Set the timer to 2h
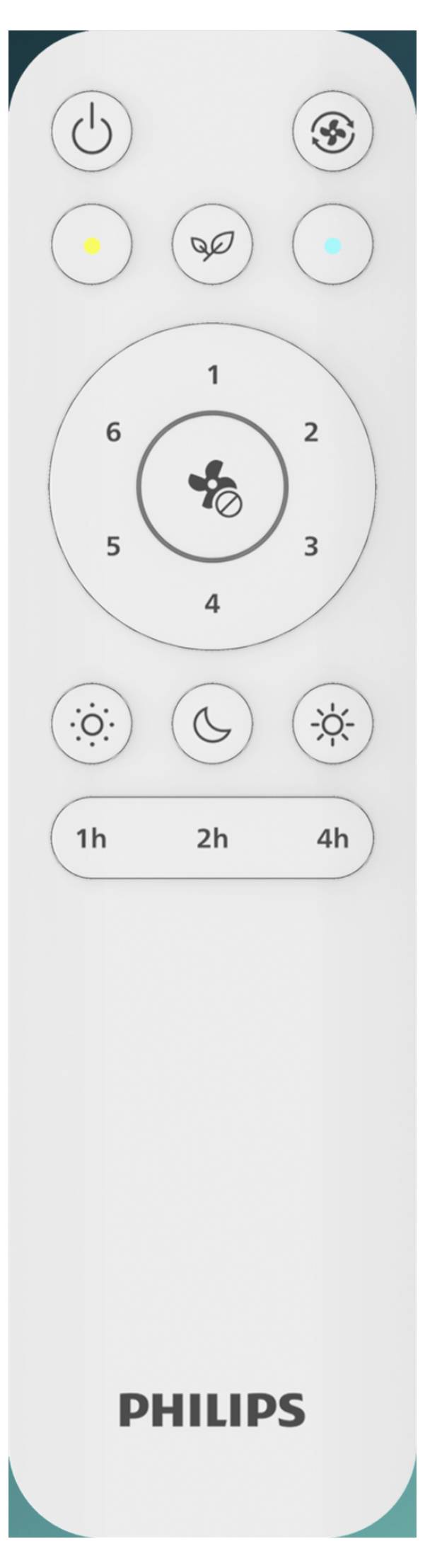425x1568 pixels. pyautogui.click(x=212, y=838)
